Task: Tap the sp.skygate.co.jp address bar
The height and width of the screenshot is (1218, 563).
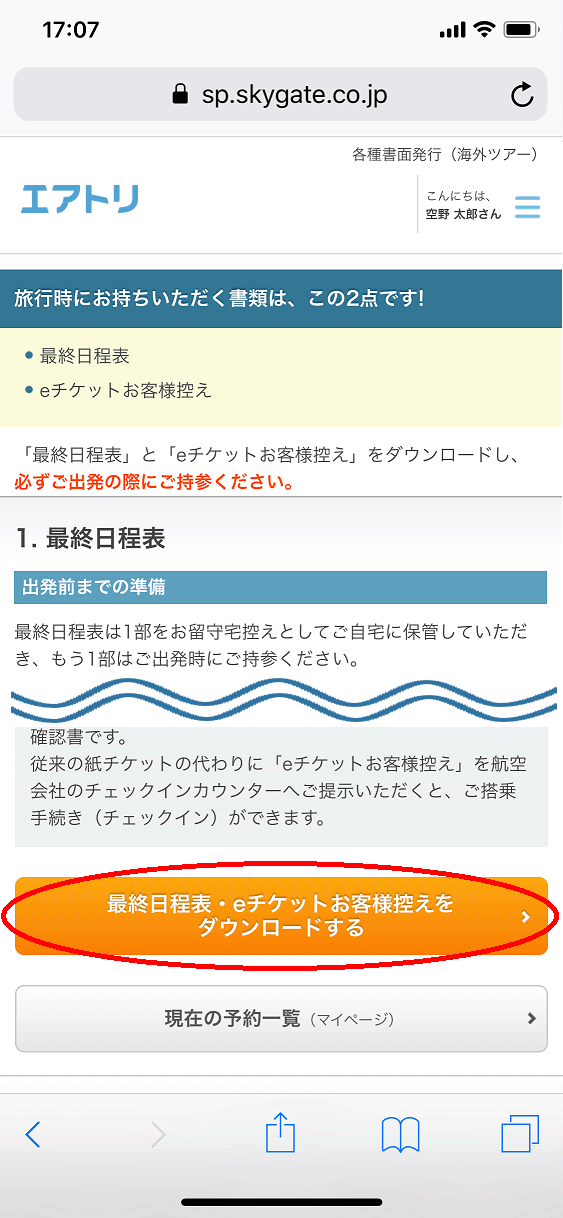Action: (x=281, y=95)
